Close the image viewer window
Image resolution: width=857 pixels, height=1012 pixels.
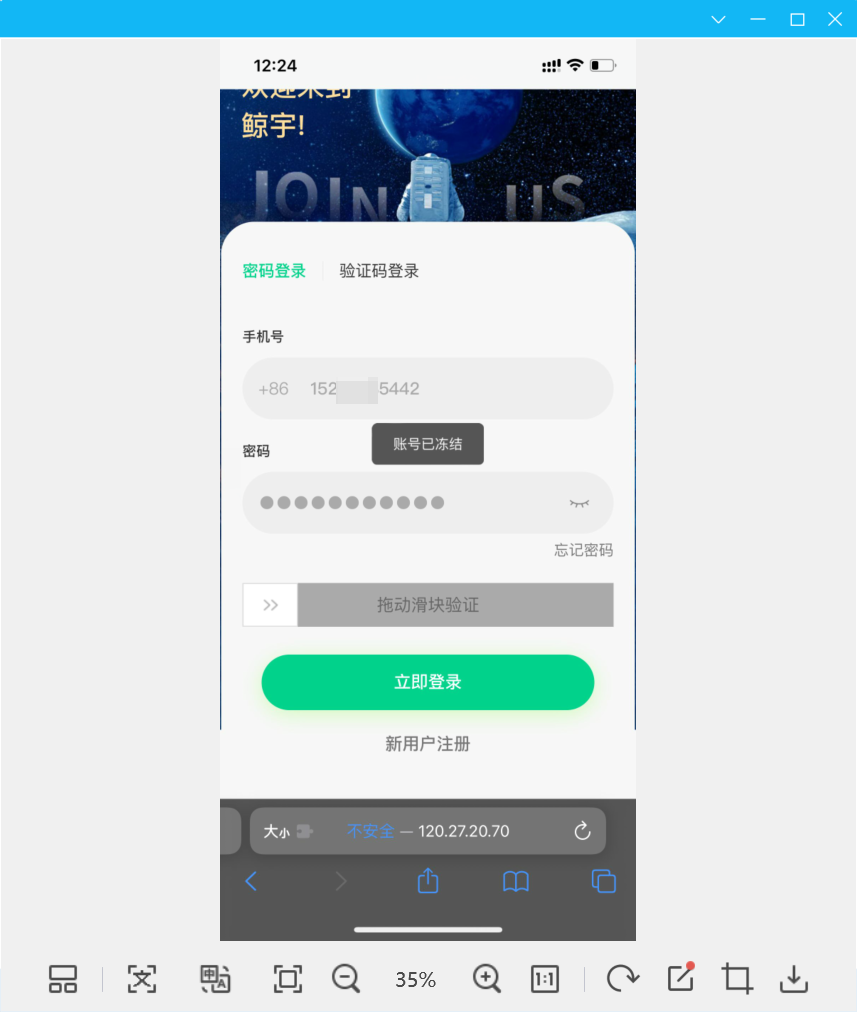click(835, 19)
